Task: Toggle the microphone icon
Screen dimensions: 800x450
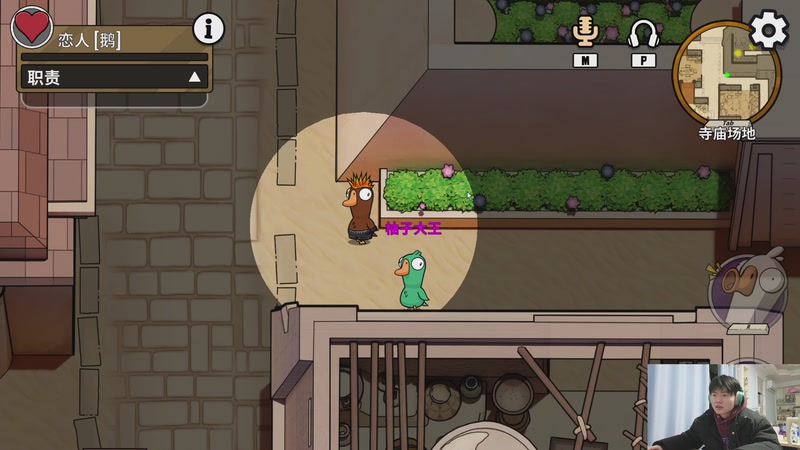Action: pyautogui.click(x=586, y=32)
